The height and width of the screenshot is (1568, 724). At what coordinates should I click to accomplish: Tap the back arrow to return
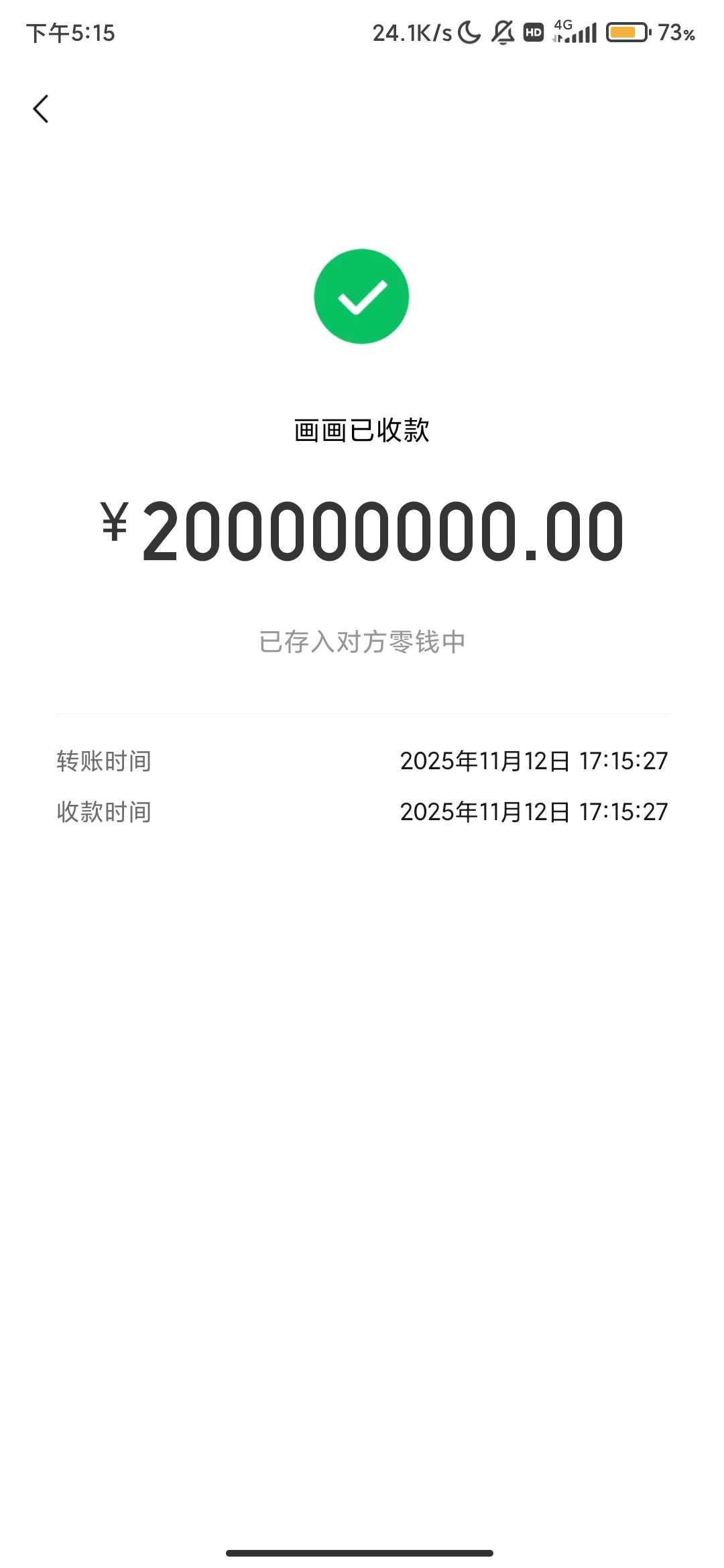click(40, 108)
